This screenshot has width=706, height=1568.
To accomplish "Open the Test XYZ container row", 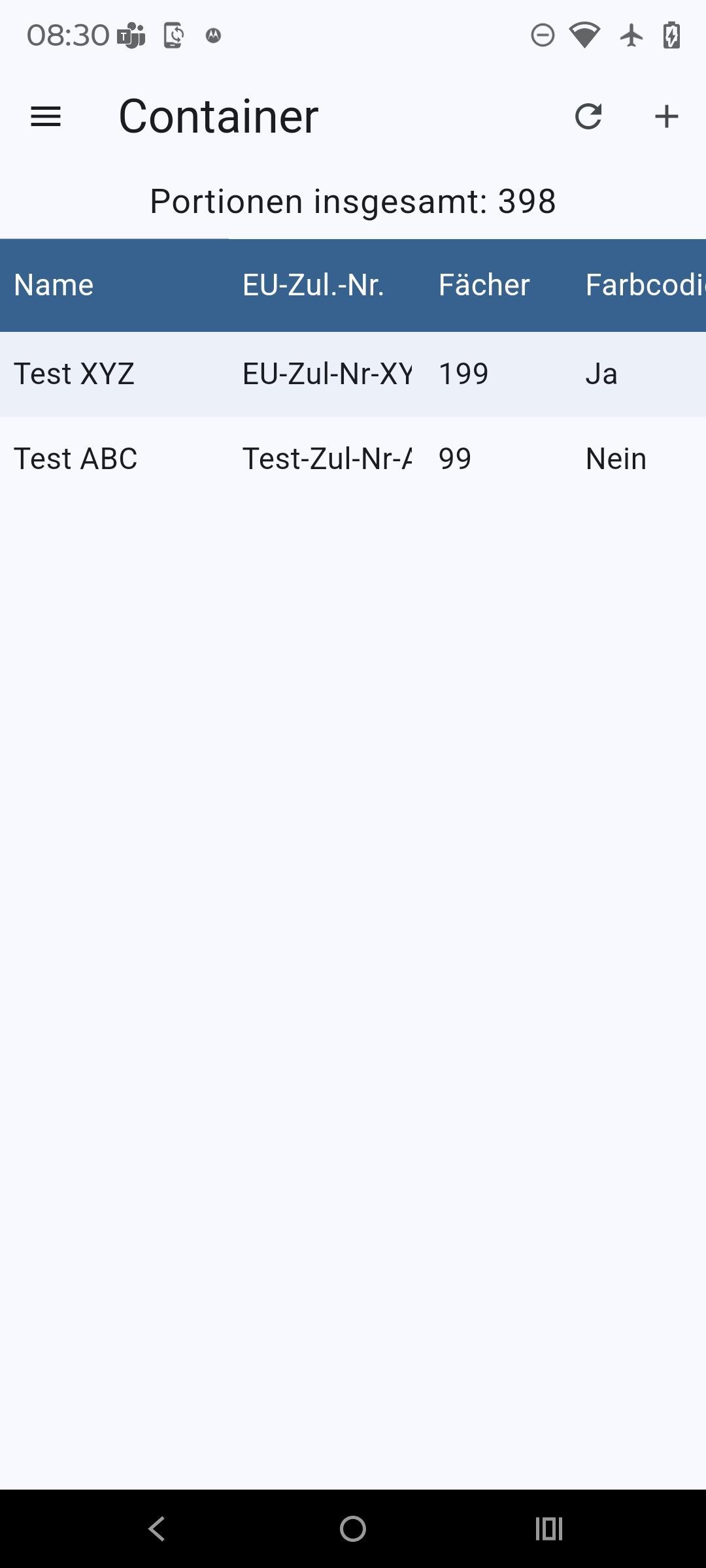I will tap(75, 374).
